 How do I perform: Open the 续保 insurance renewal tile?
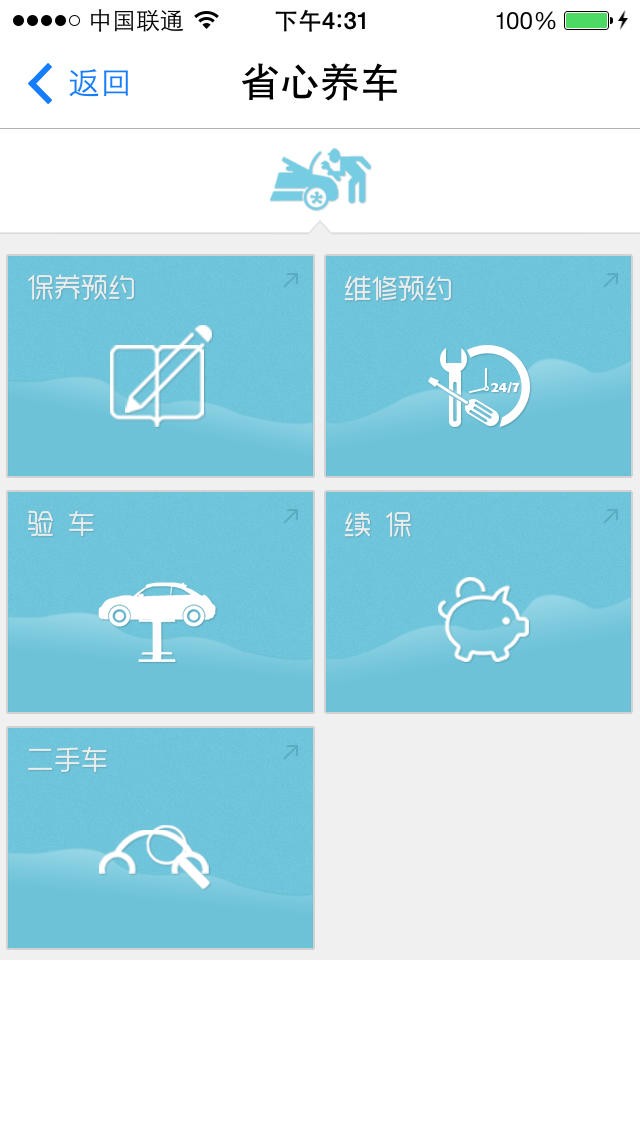coord(478,602)
